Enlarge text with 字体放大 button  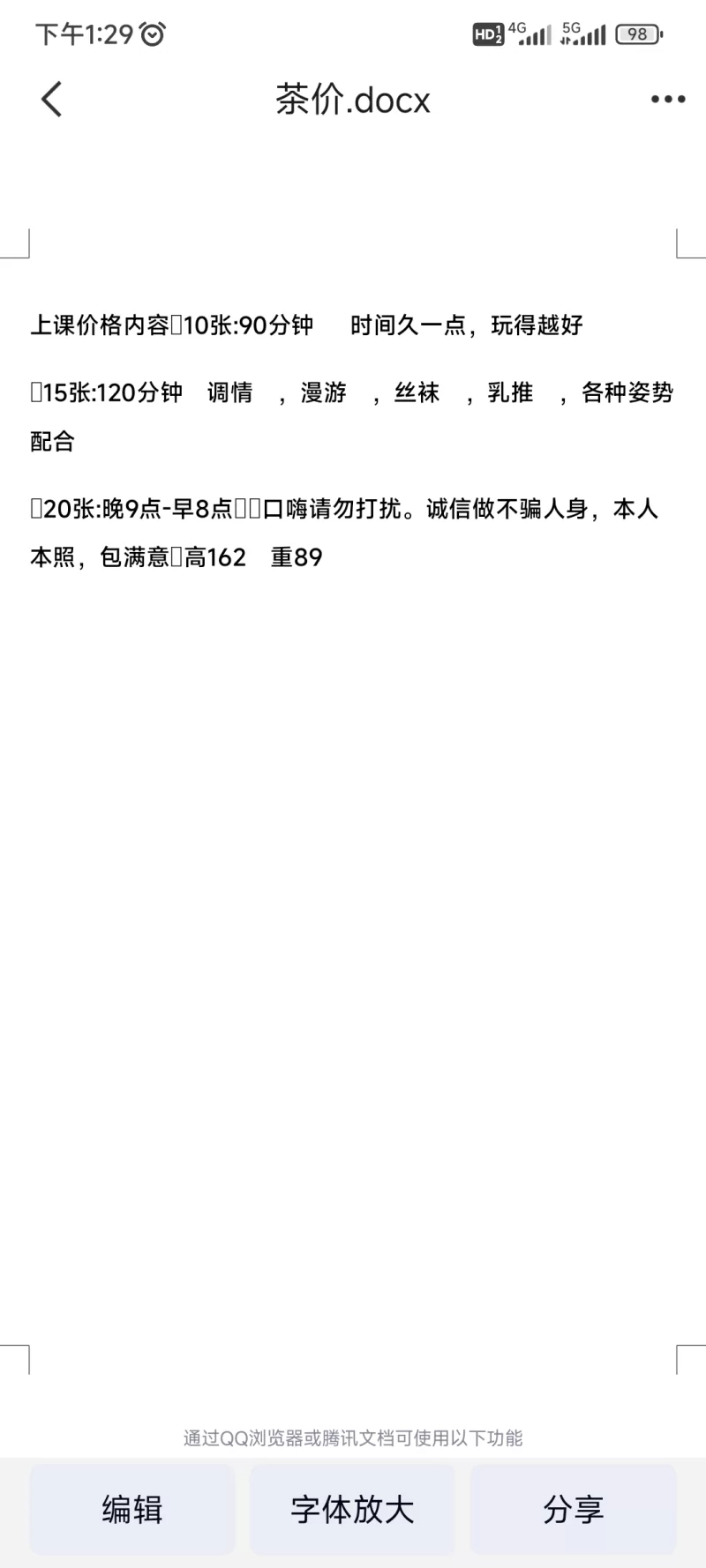[352, 1509]
